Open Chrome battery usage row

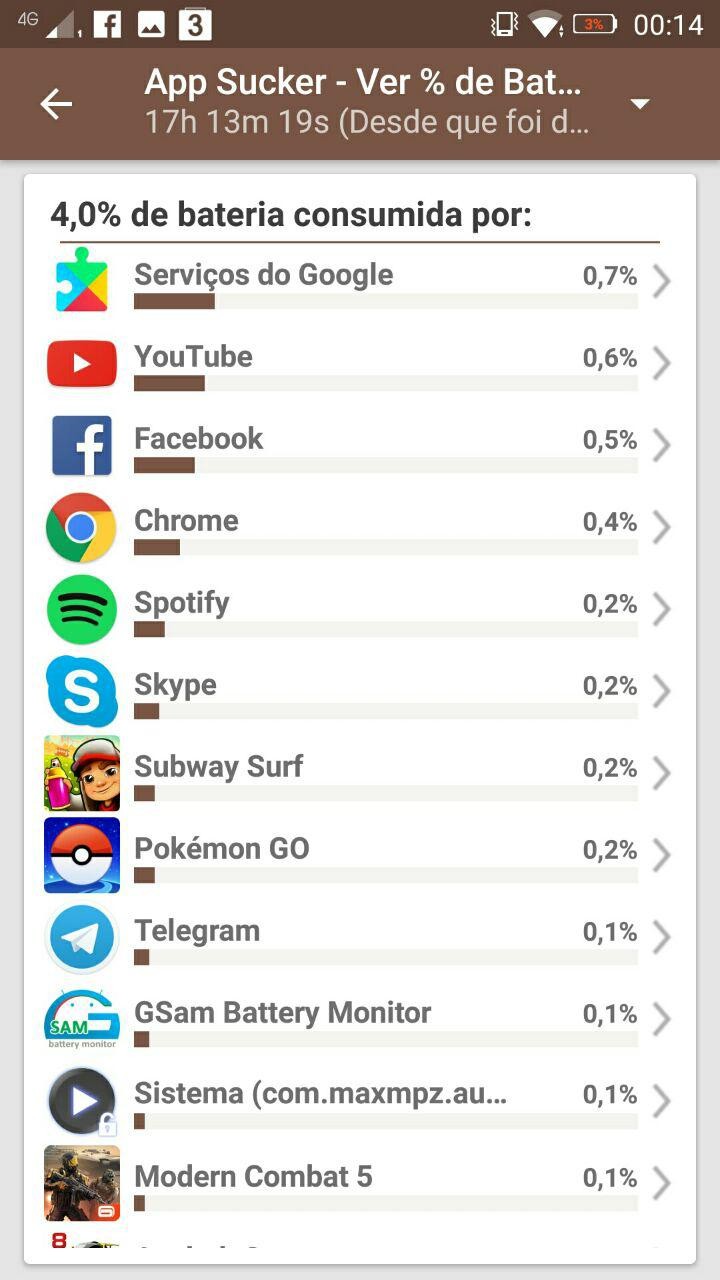[x=360, y=529]
